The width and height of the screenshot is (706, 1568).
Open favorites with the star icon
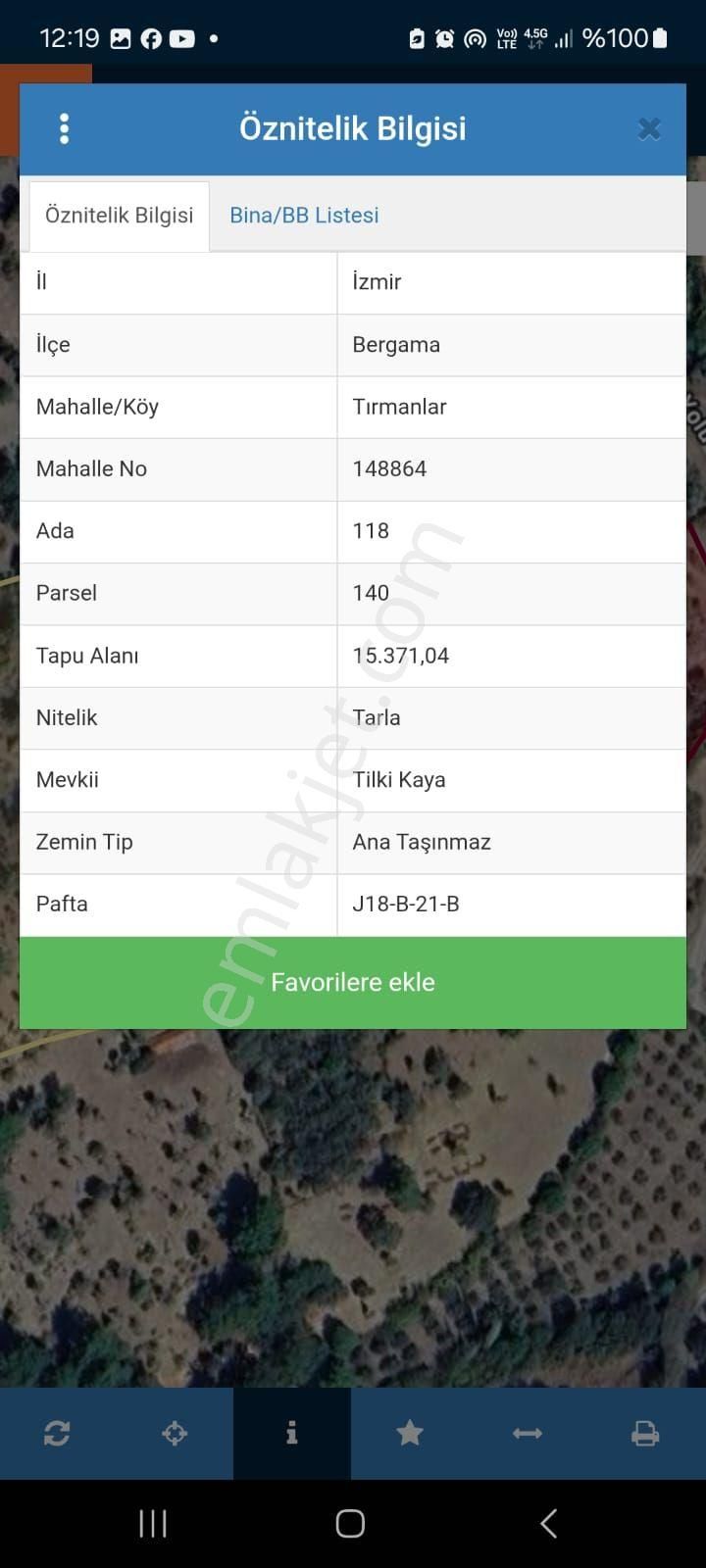point(410,1434)
